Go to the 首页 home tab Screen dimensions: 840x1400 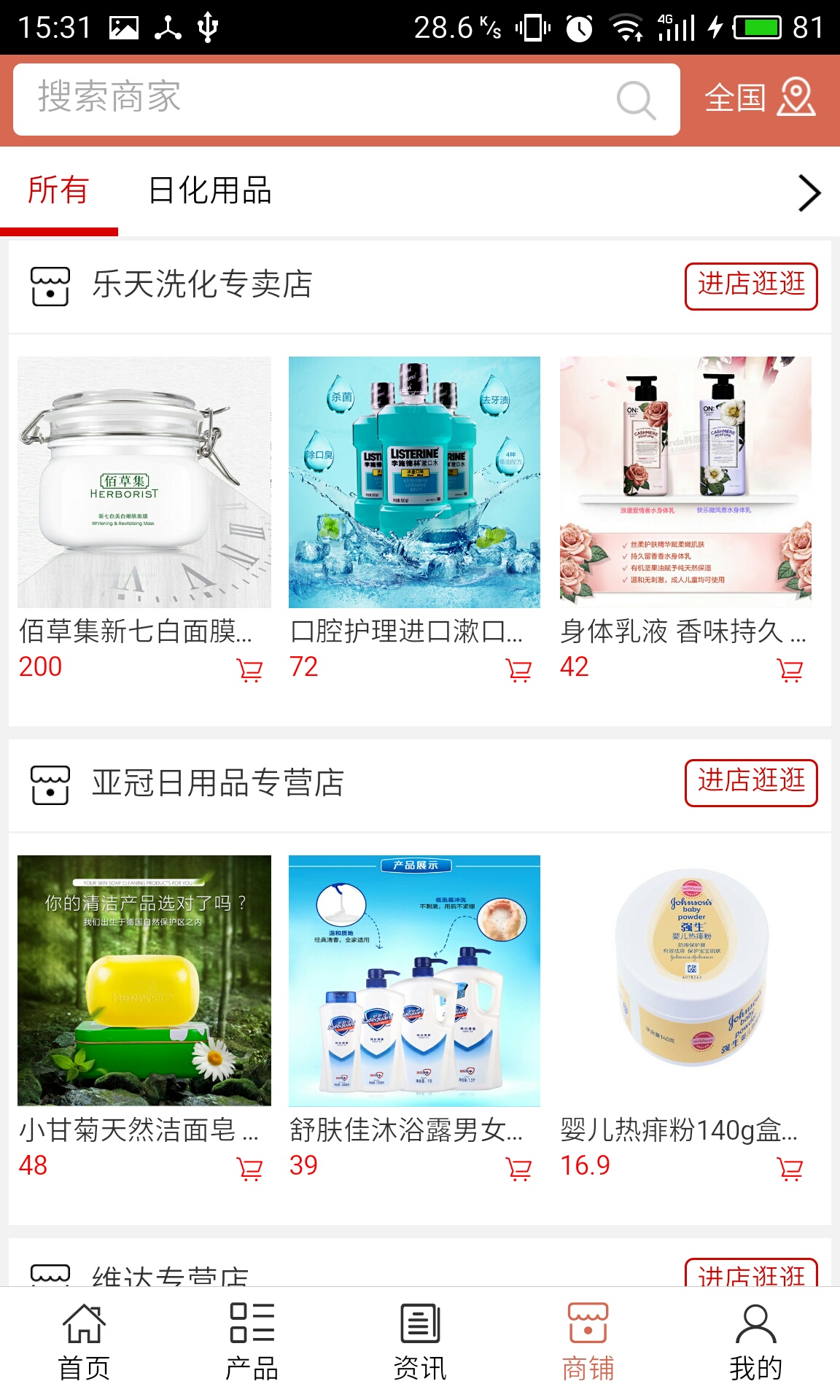(84, 1342)
